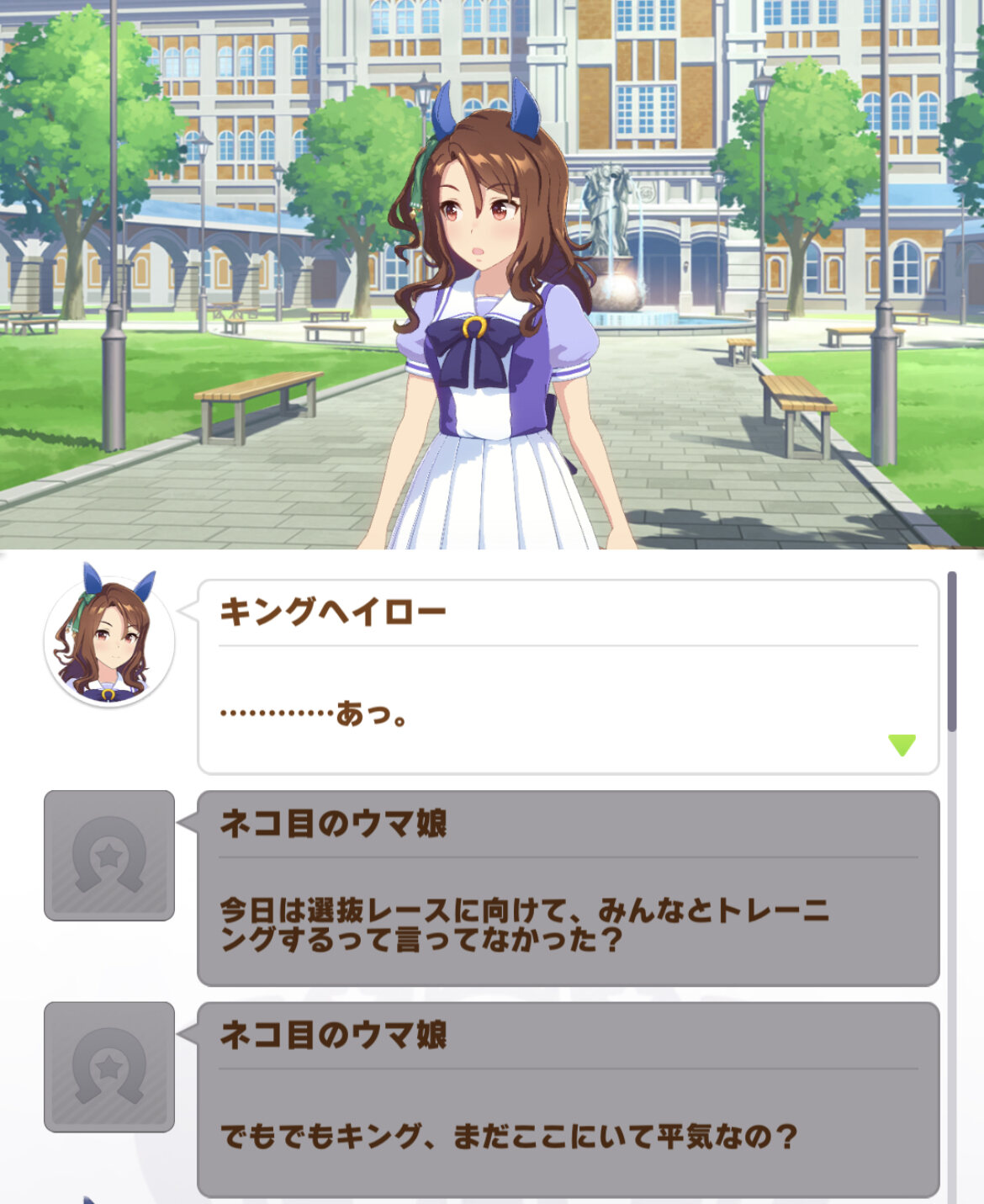Tap the green arrow to advance King Halo's dialogue
The image size is (984, 1204).
pyautogui.click(x=901, y=745)
